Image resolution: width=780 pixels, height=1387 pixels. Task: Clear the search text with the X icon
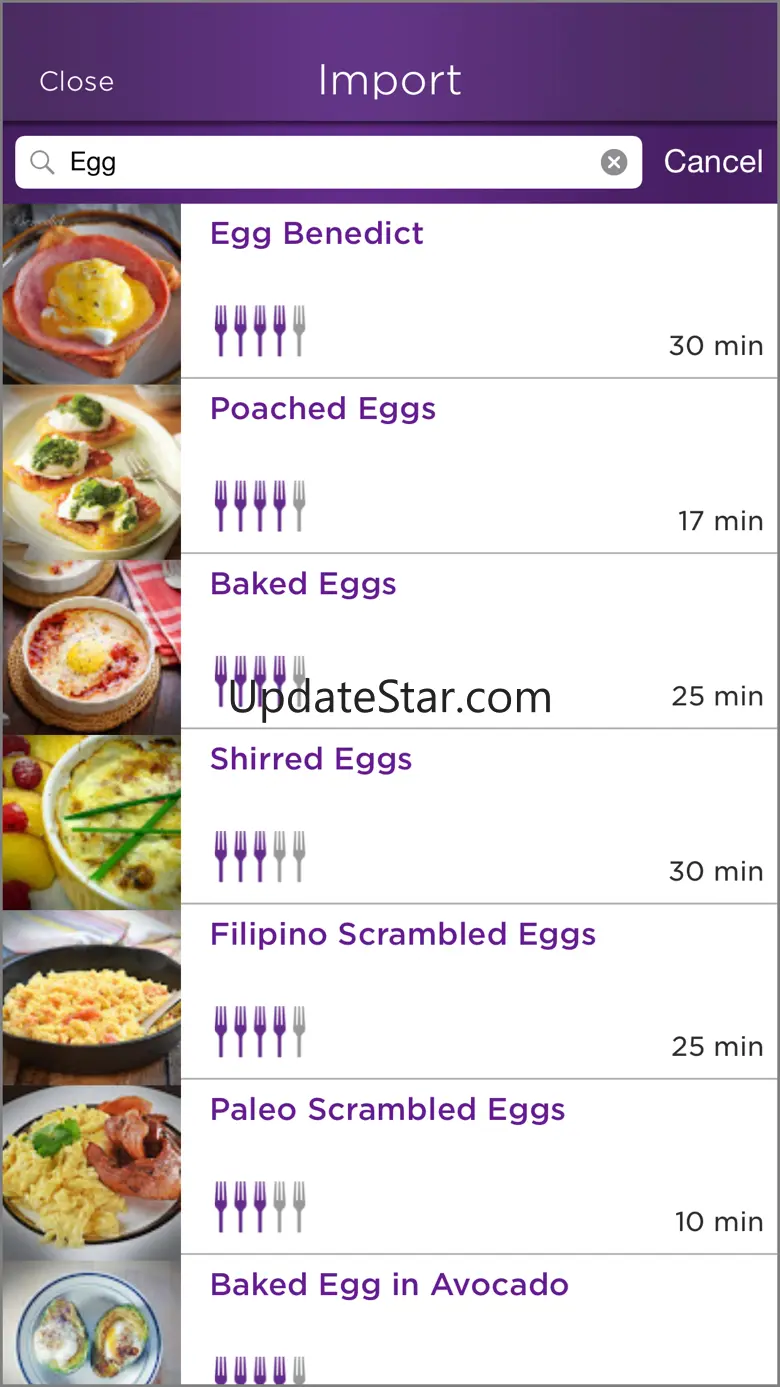click(x=614, y=162)
